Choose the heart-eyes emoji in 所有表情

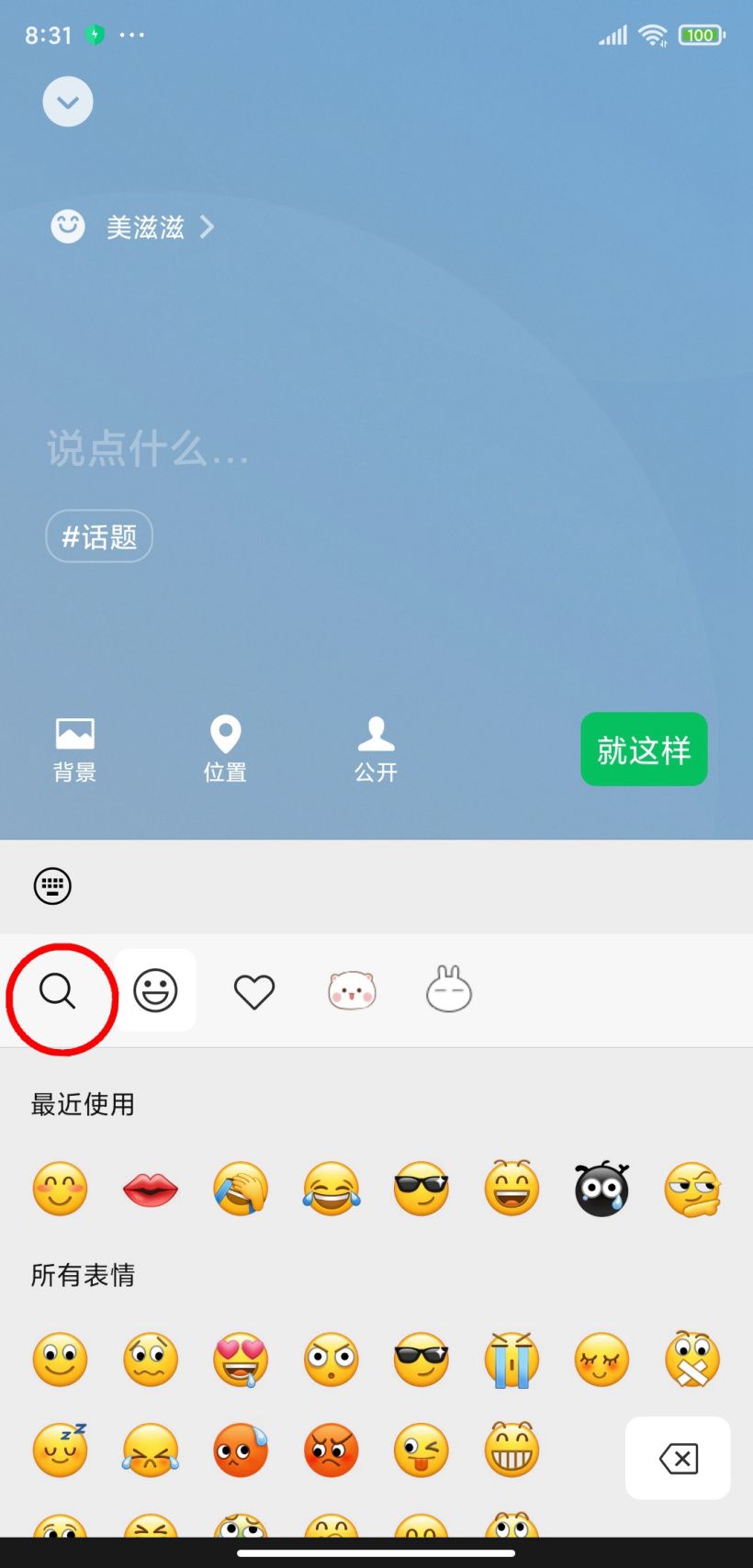(x=241, y=1359)
